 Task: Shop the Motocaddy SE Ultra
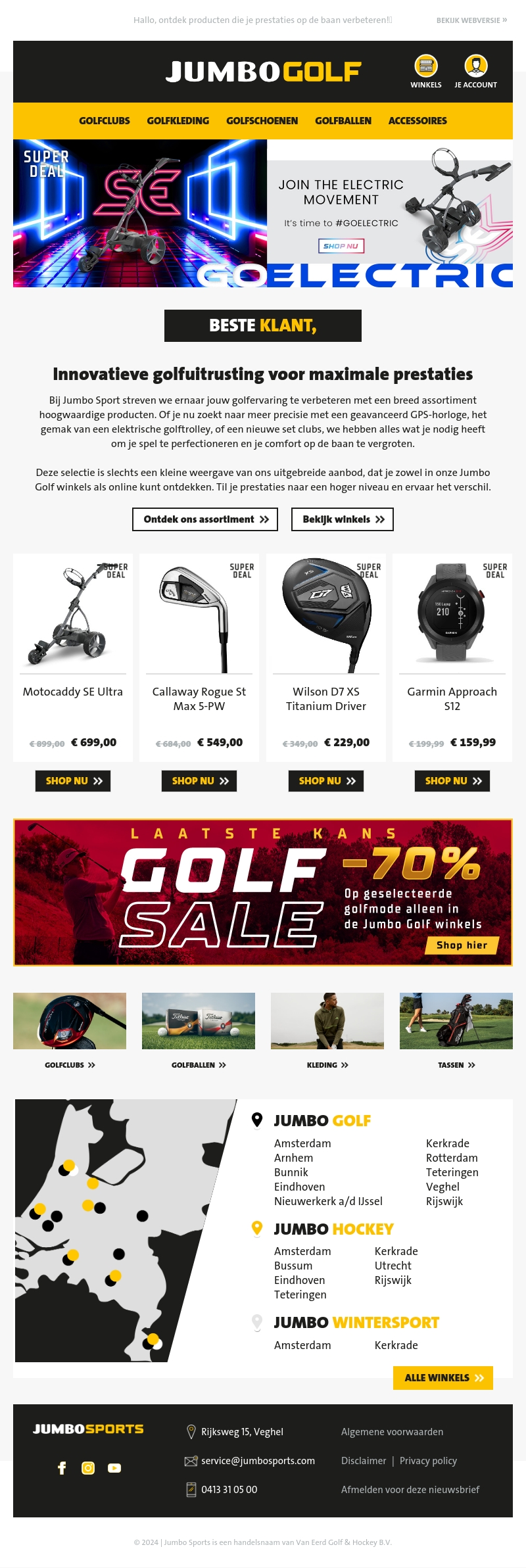click(73, 781)
